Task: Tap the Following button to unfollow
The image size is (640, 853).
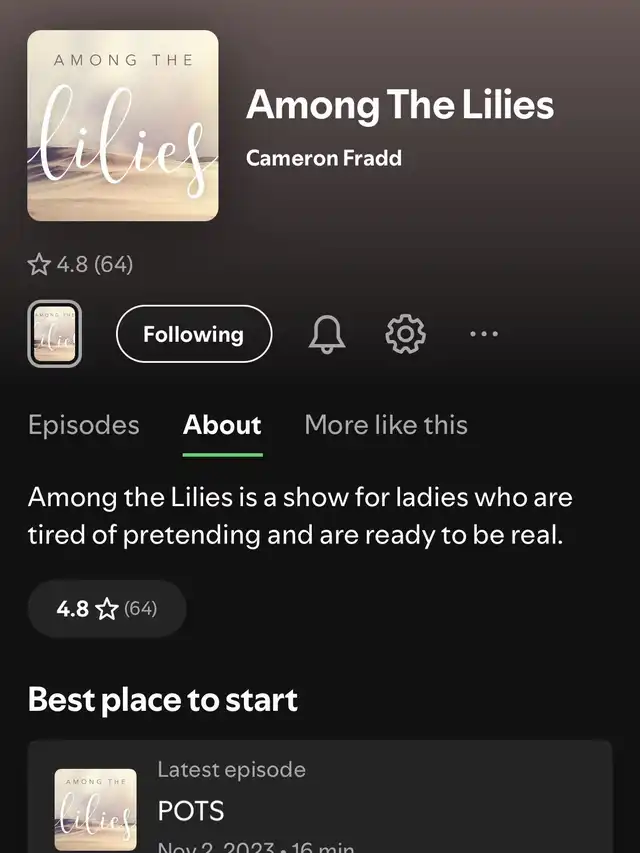Action: 194,334
